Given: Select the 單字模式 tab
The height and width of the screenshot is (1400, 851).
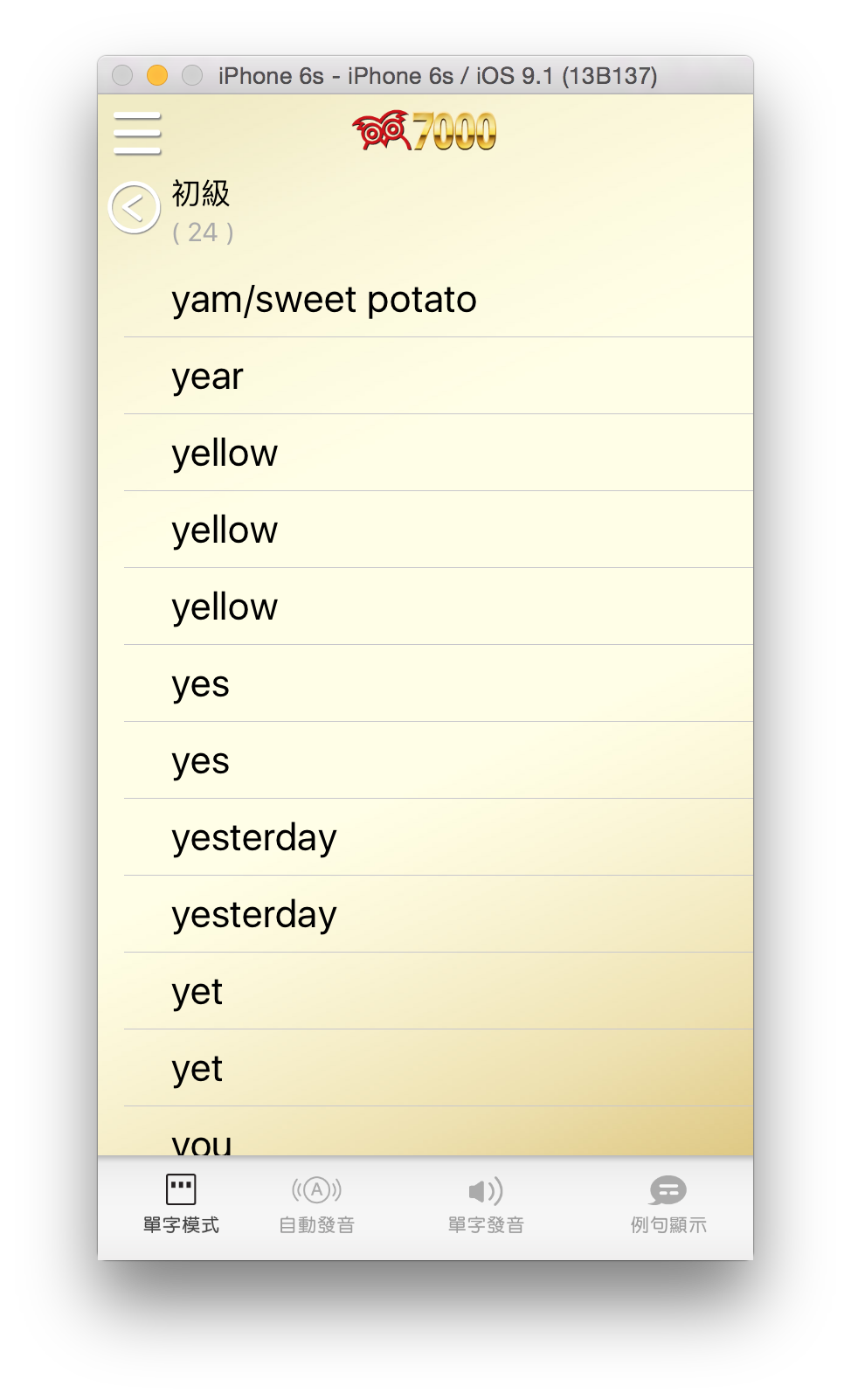Looking at the screenshot, I should point(181,1204).
